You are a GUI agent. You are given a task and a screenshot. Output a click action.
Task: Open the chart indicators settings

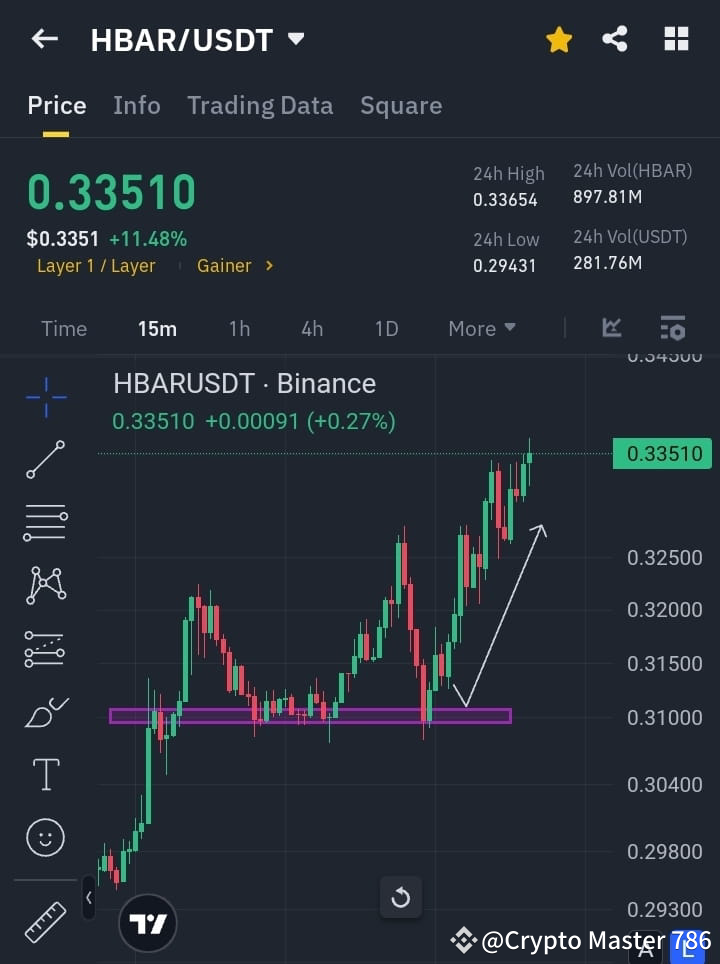(x=672, y=328)
